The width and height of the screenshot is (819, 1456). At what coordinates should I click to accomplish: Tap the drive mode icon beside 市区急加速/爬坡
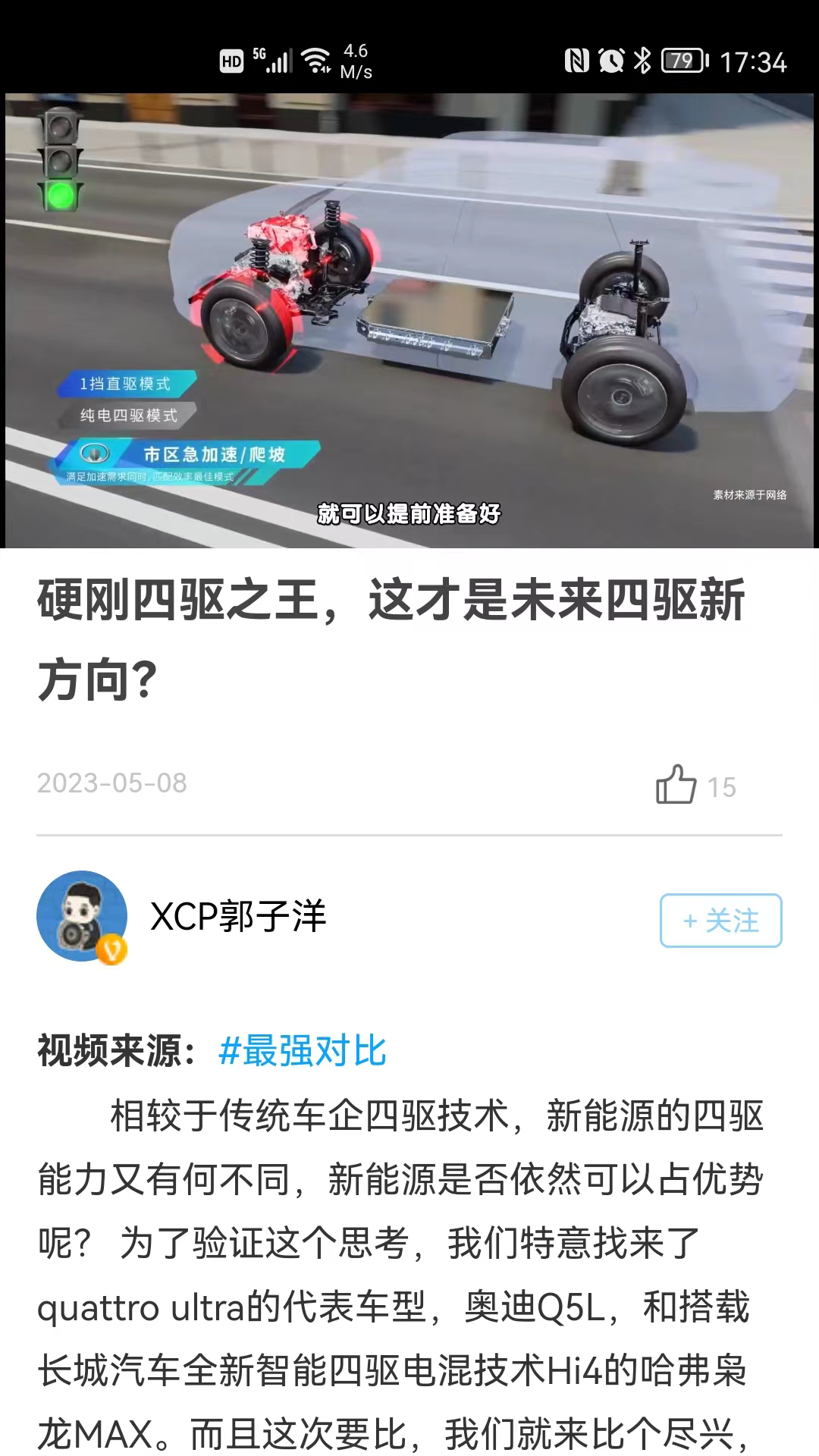(93, 453)
